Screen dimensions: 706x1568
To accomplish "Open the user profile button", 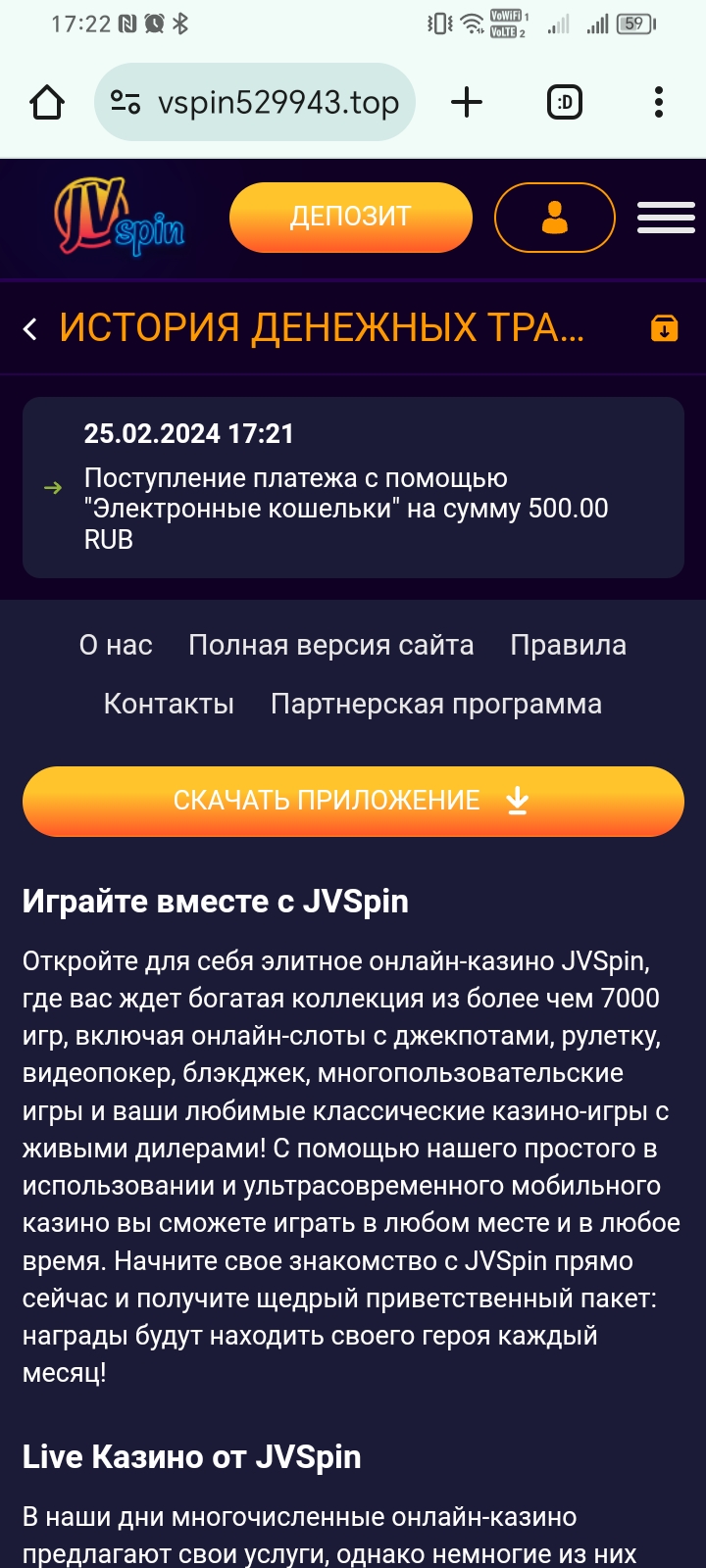I will pyautogui.click(x=554, y=217).
